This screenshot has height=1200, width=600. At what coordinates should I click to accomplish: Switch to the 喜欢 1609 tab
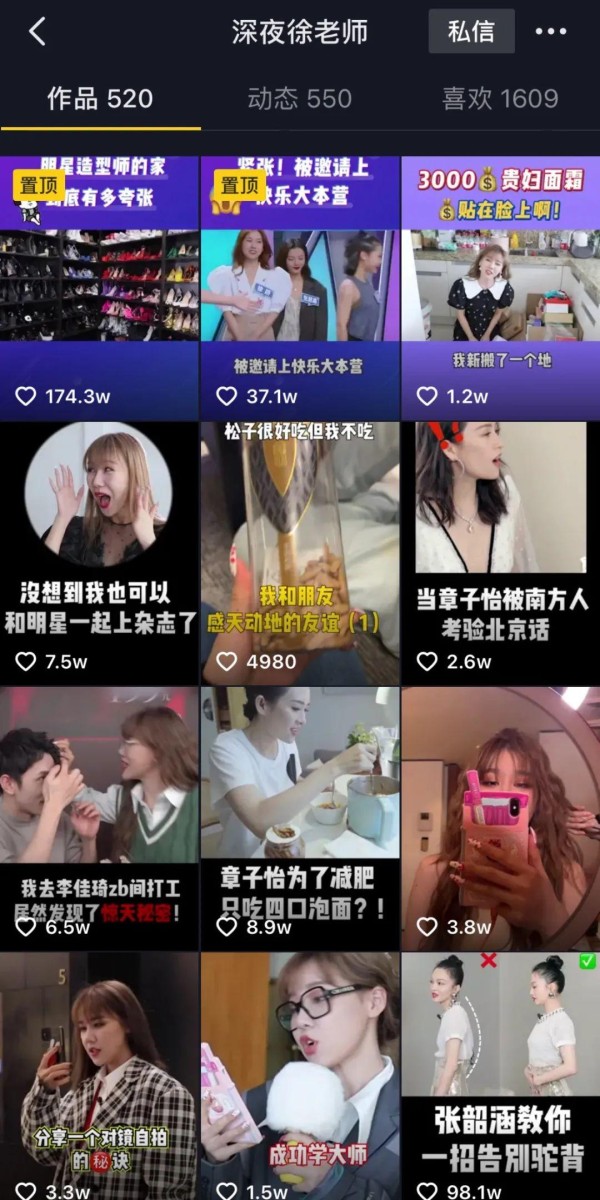click(x=500, y=99)
